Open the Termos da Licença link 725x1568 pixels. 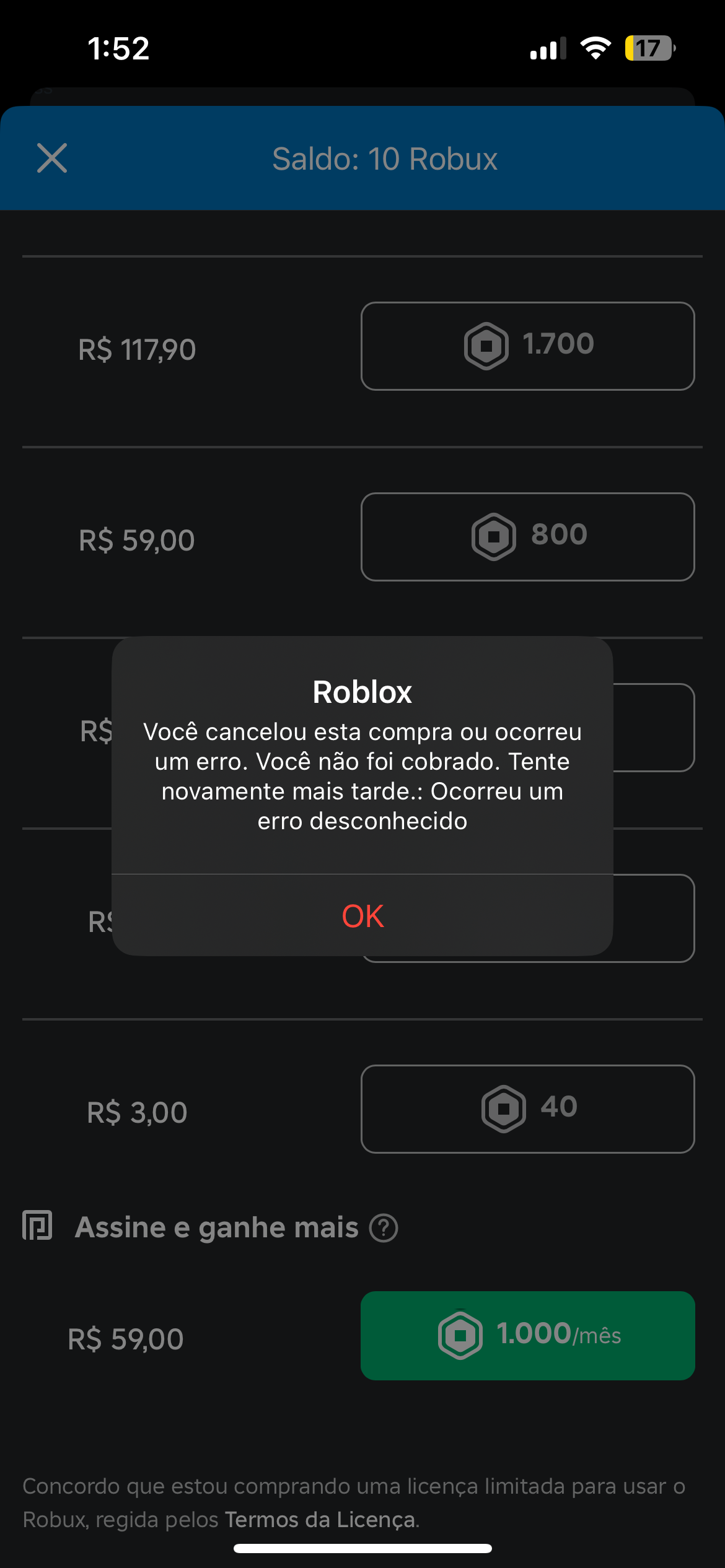[x=320, y=1519]
